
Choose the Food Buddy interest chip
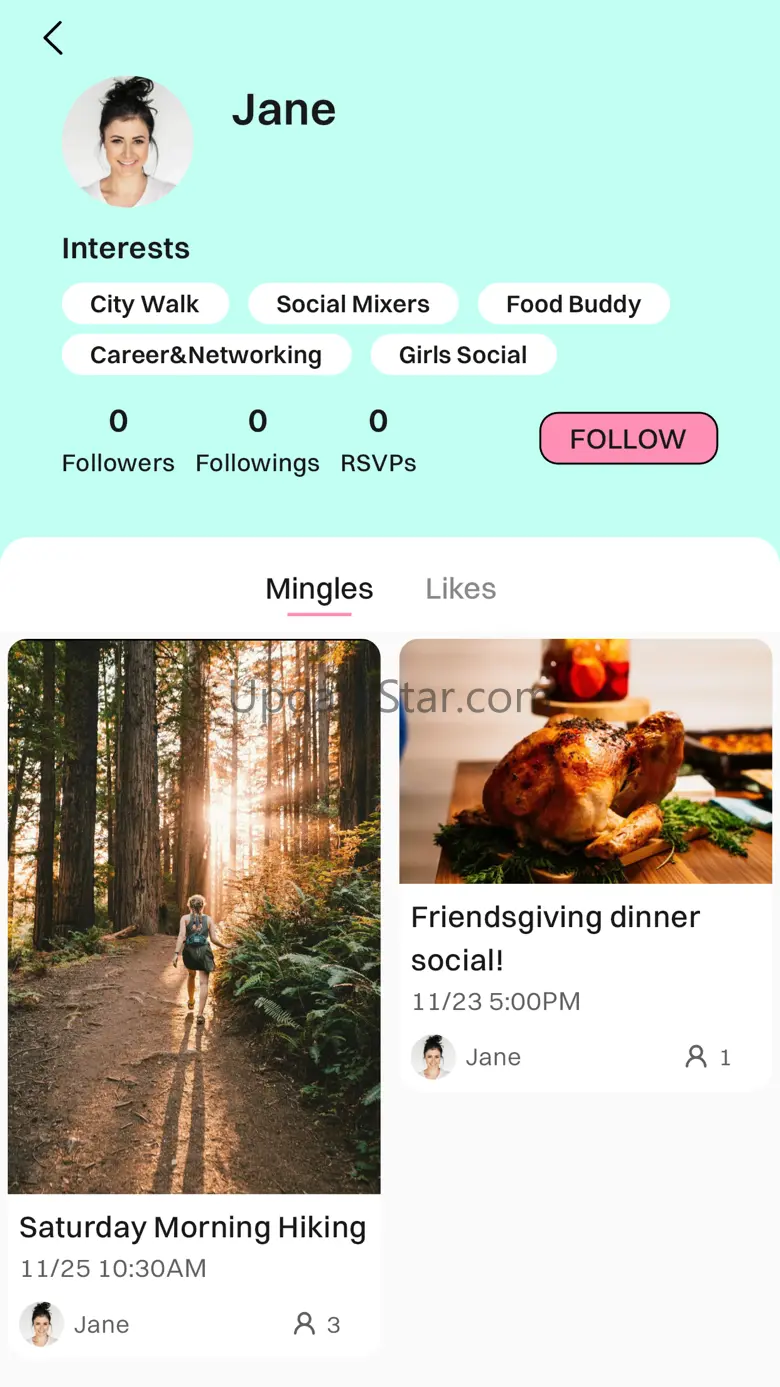pyautogui.click(x=573, y=304)
